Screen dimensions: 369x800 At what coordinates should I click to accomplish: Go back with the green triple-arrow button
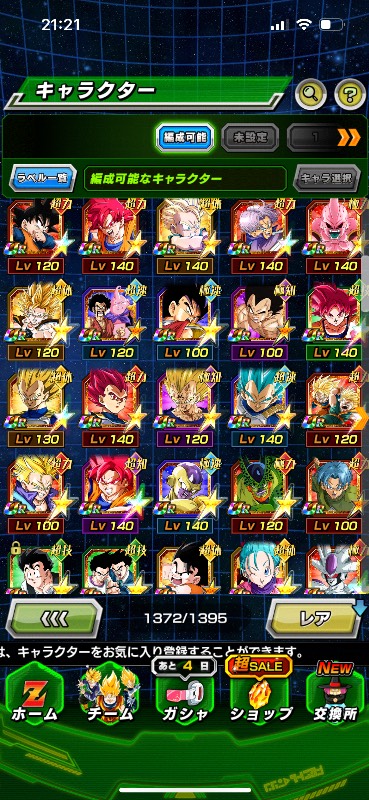click(54, 618)
